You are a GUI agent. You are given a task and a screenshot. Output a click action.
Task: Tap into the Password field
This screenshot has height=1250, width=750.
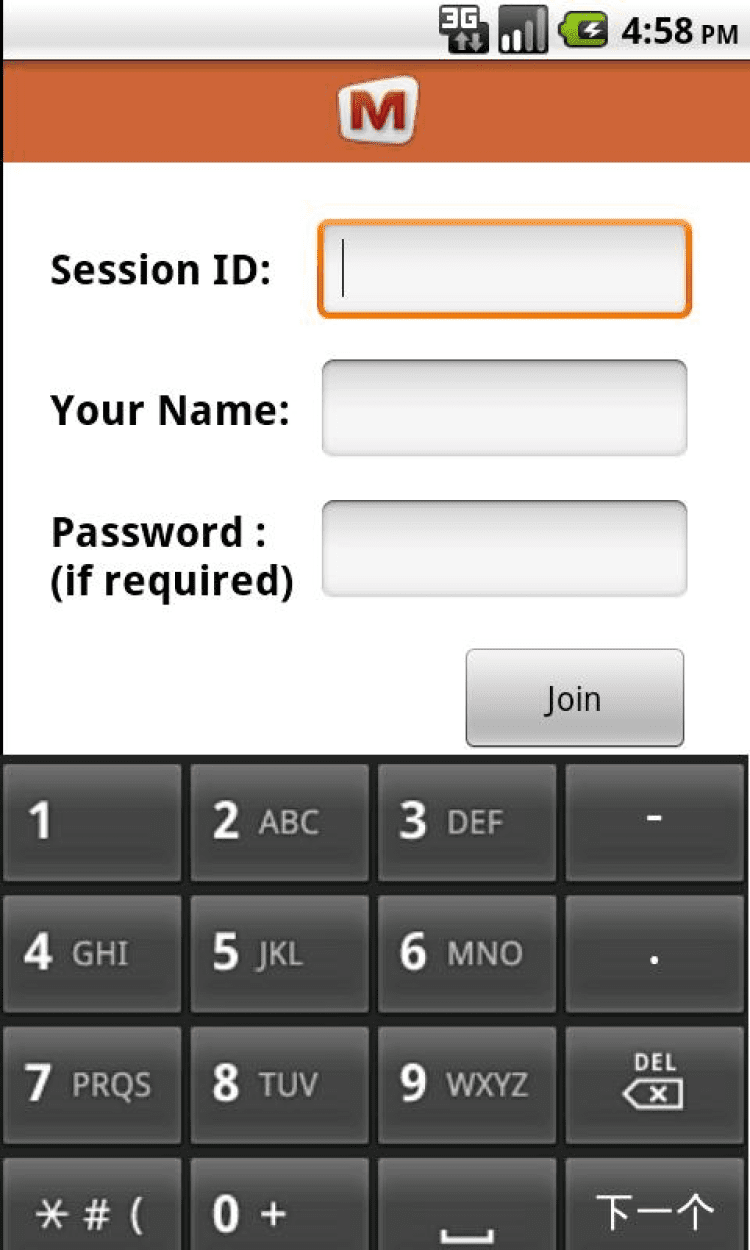click(504, 548)
